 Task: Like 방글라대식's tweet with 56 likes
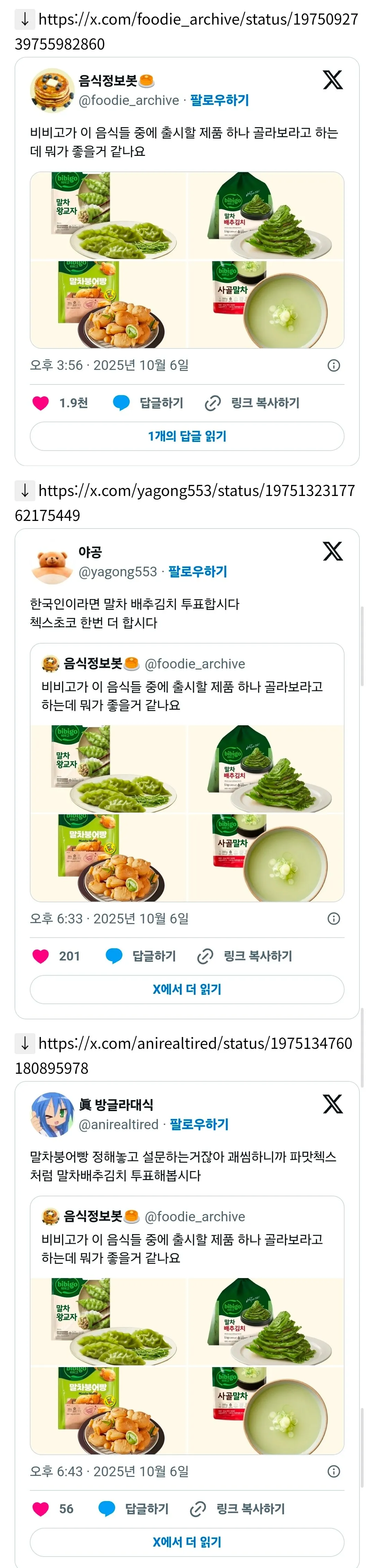pos(41,1509)
